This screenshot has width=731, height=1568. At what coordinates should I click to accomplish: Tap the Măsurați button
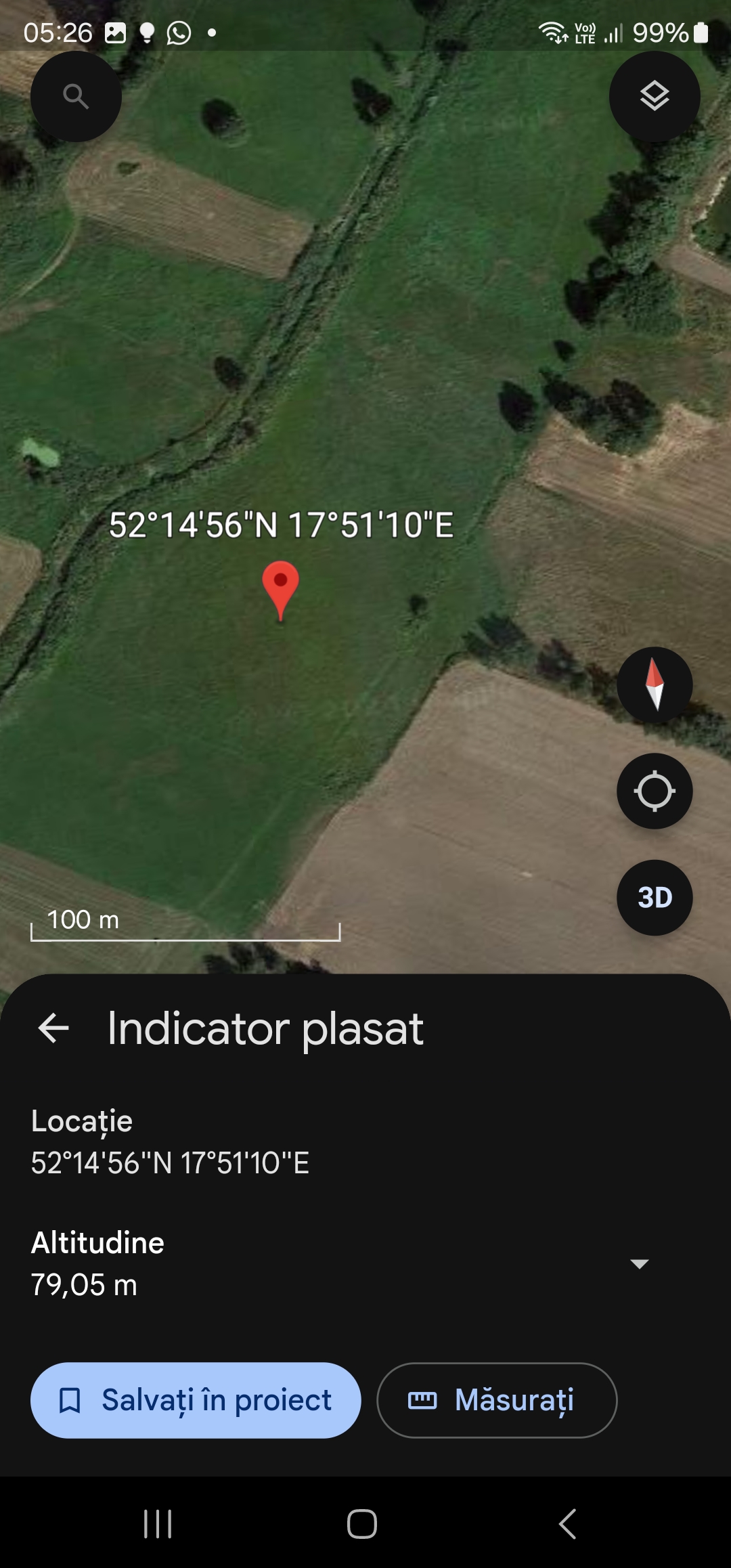coord(497,1400)
